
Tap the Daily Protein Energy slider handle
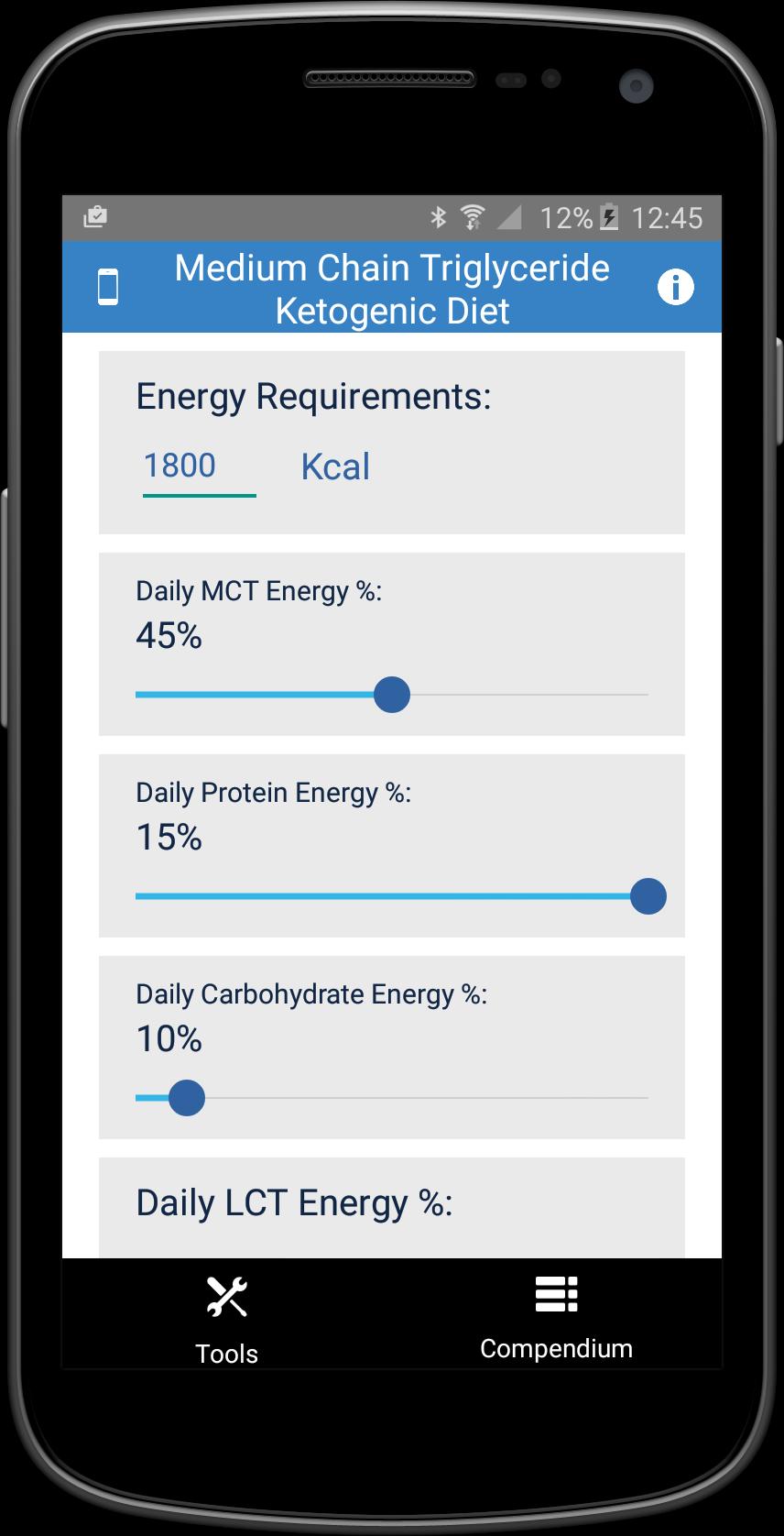coord(648,896)
